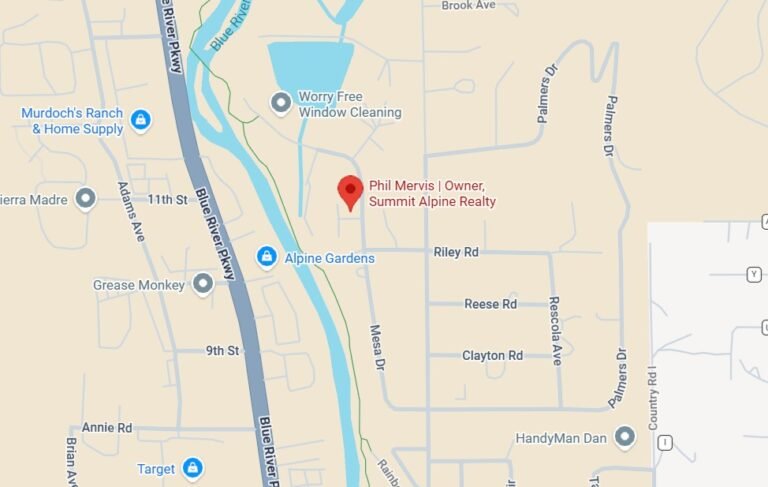Select the Grease Monkey place marker
Viewport: 768px width, 487px height.
coord(203,285)
